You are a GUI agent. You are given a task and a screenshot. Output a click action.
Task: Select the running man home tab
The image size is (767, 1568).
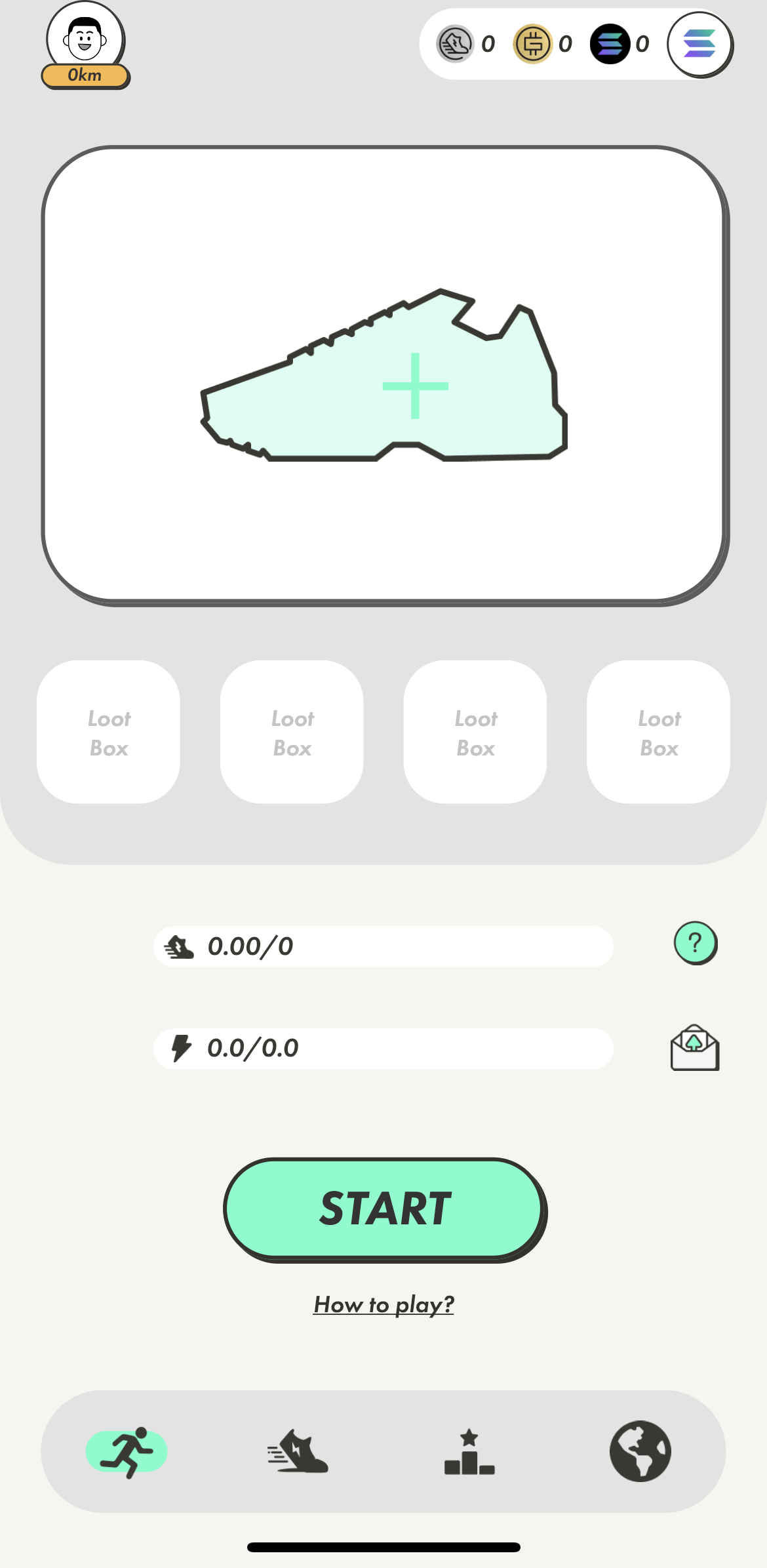127,1451
